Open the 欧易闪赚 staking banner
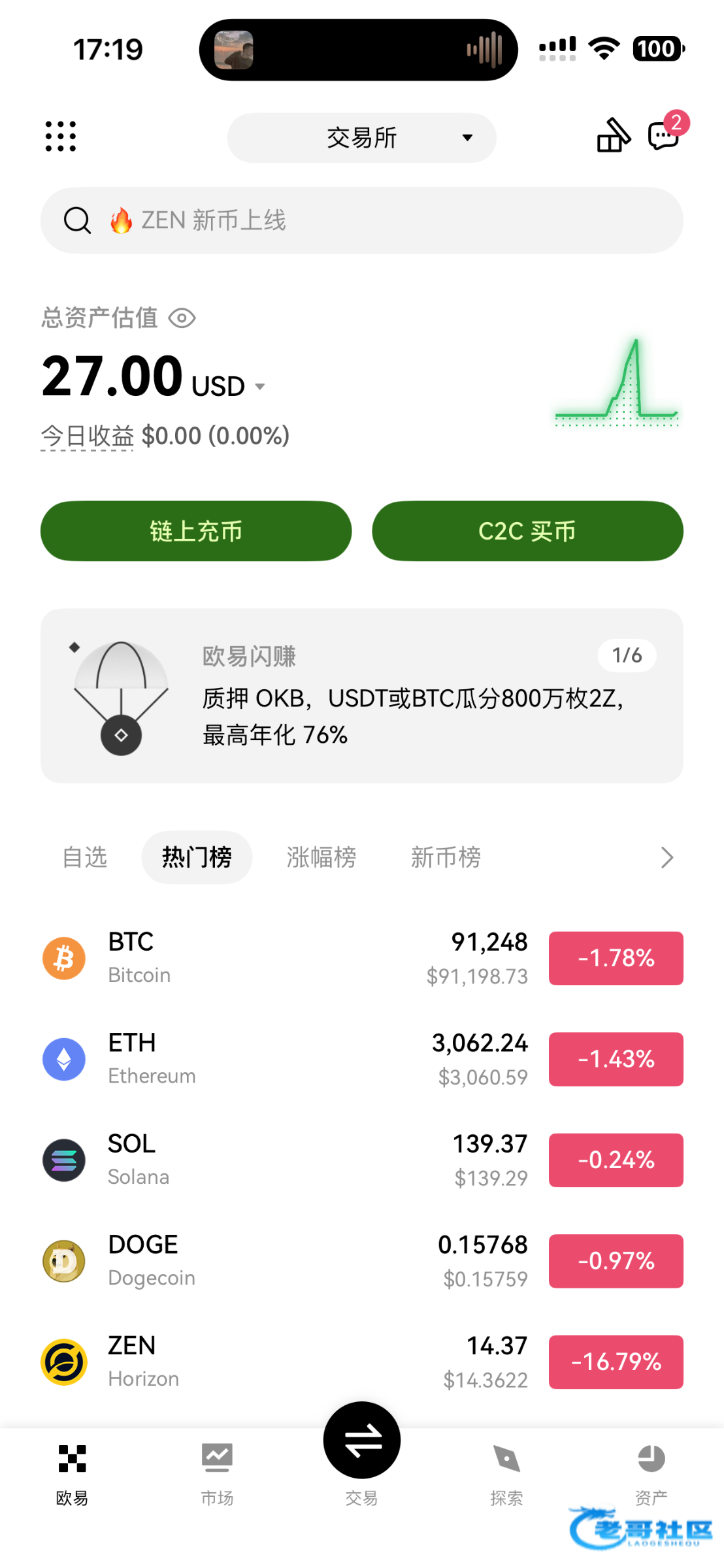Viewport: 724px width, 1568px height. coord(361,695)
